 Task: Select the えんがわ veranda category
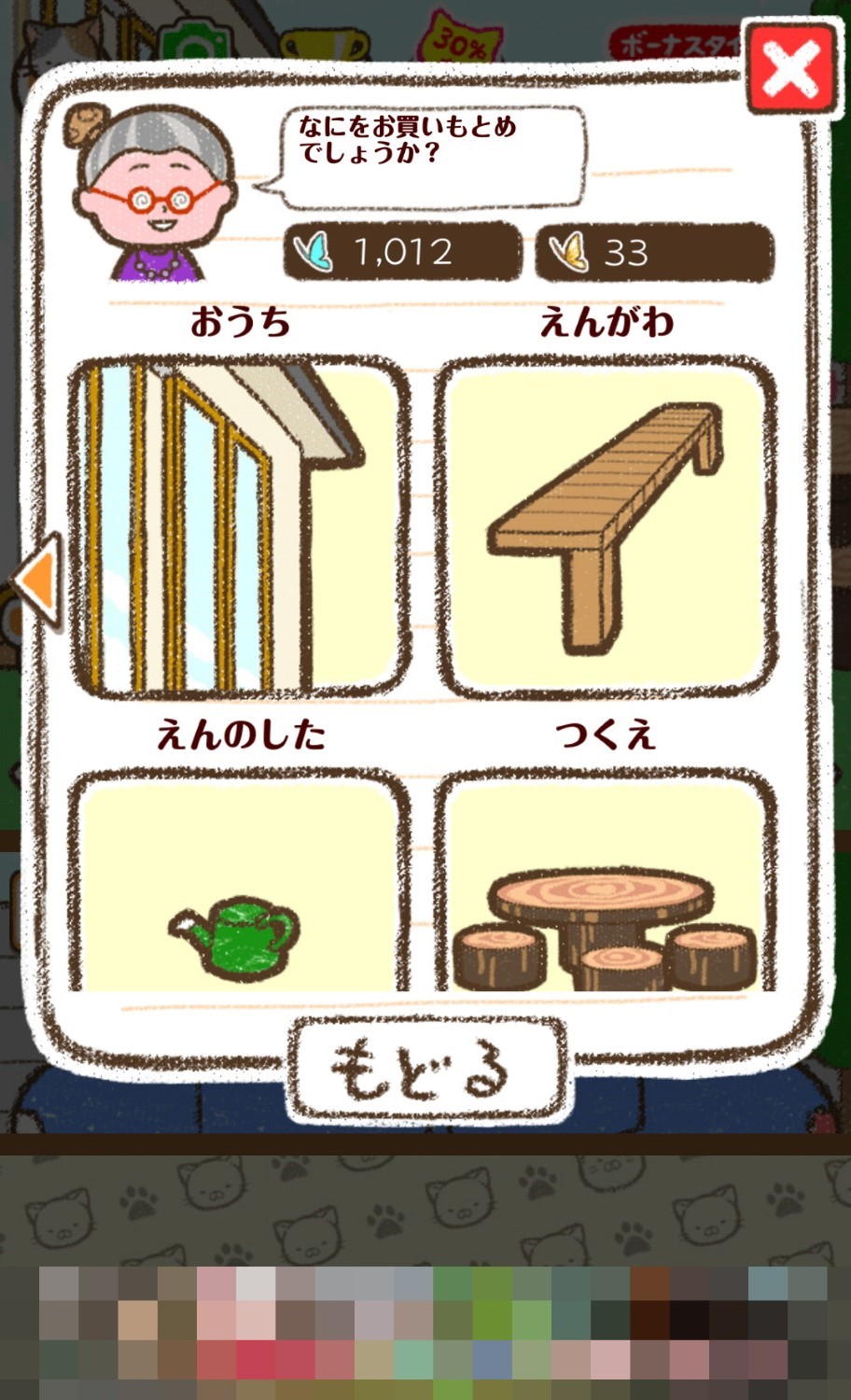click(x=607, y=527)
